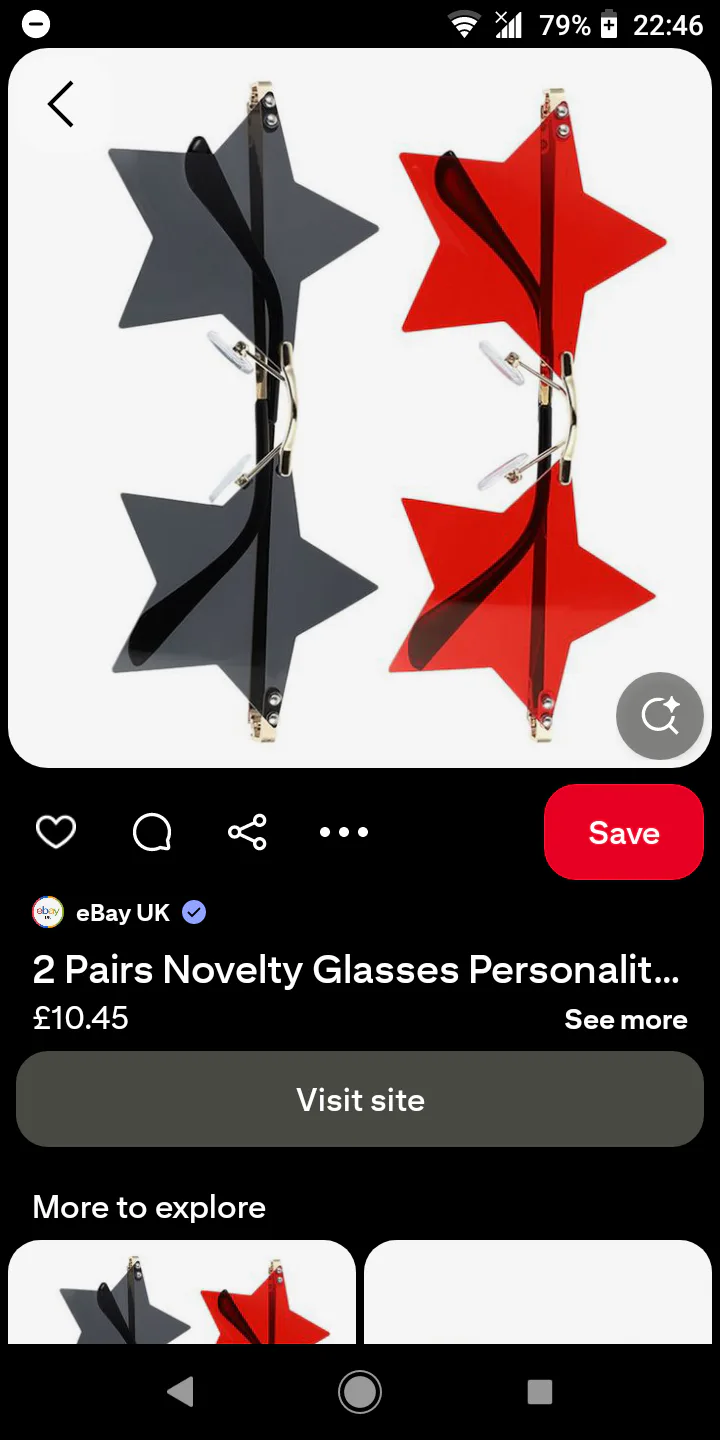The height and width of the screenshot is (1440, 720).
Task: Save this pin to a board
Action: point(624,832)
